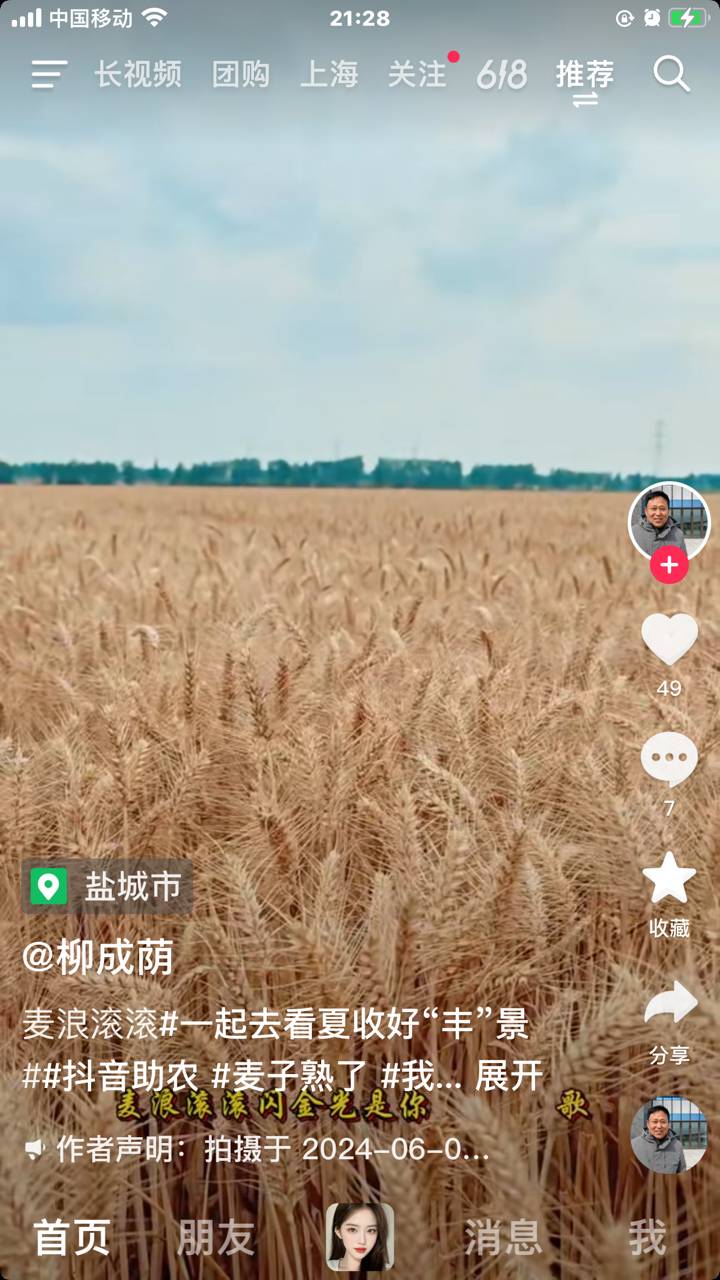Screen dimensions: 720x1280
Task: Open the comments bubble
Action: (x=669, y=760)
